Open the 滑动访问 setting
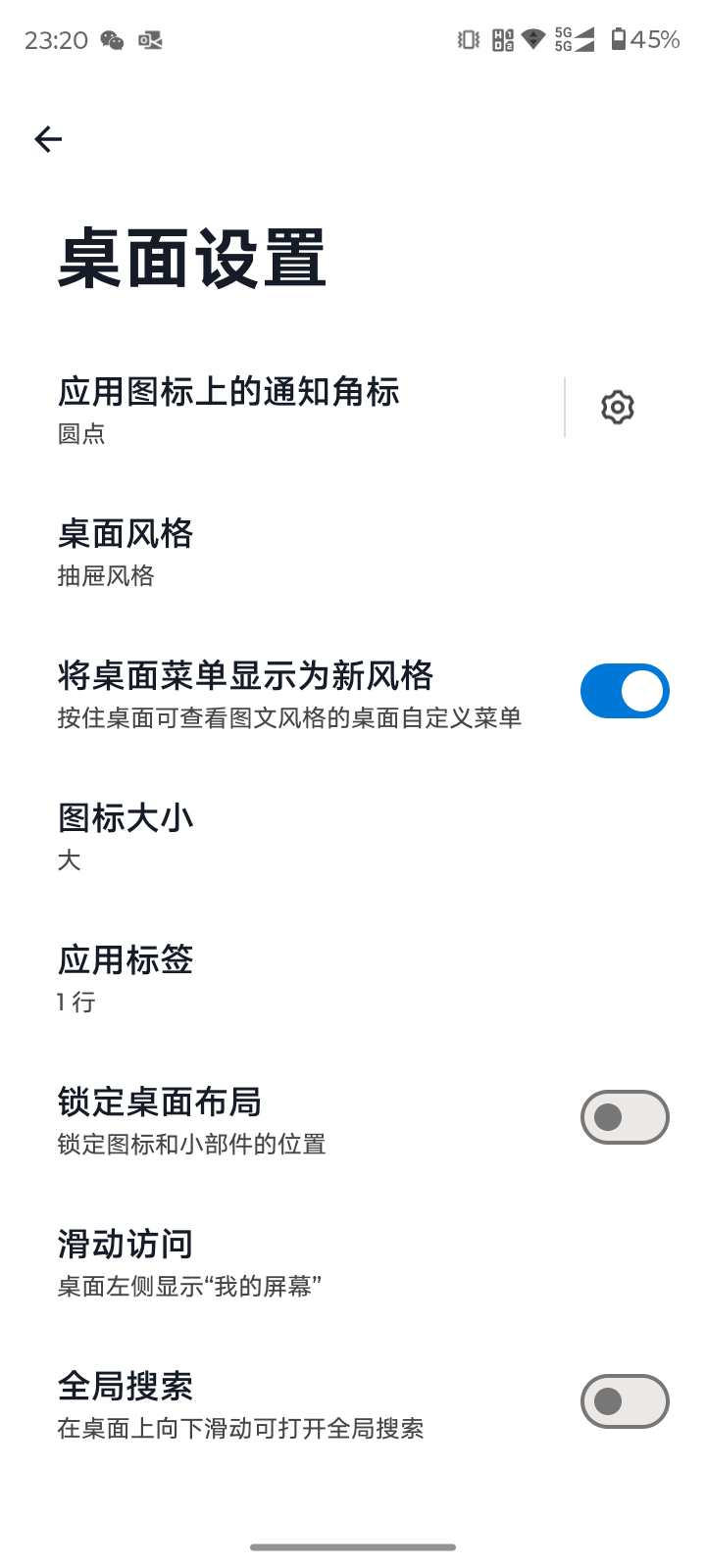The width and height of the screenshot is (706, 1568). [294, 1261]
